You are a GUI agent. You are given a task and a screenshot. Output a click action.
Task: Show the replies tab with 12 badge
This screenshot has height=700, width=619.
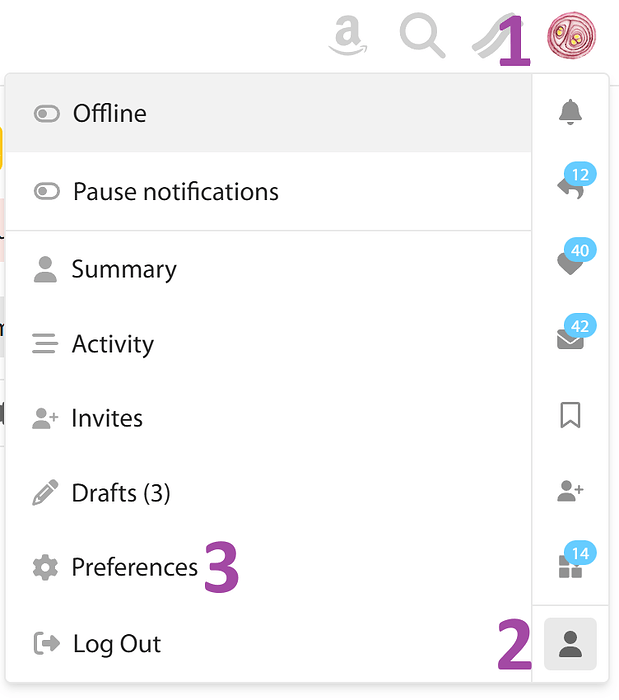click(x=570, y=187)
